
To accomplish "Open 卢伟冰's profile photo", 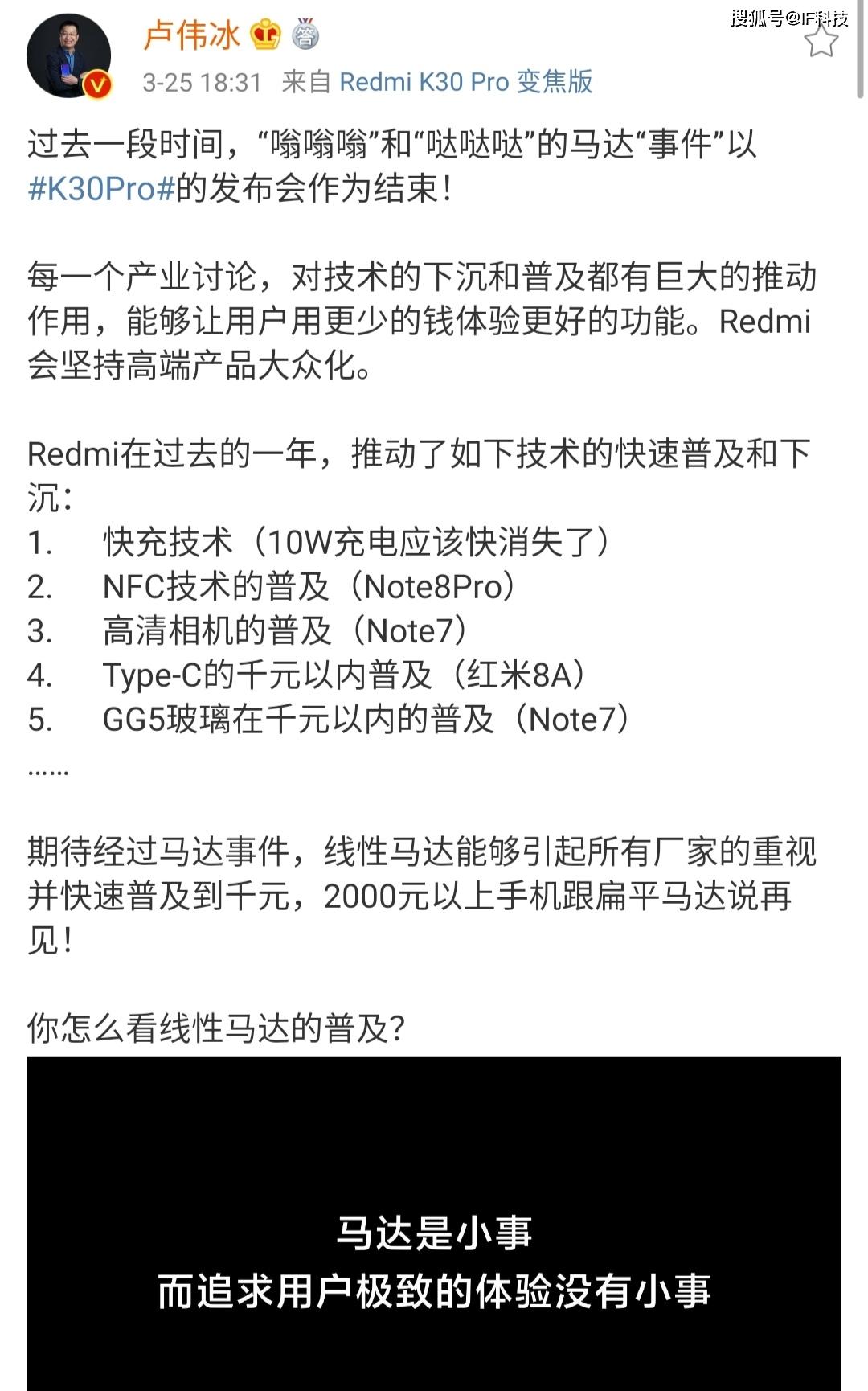I will pos(68,56).
